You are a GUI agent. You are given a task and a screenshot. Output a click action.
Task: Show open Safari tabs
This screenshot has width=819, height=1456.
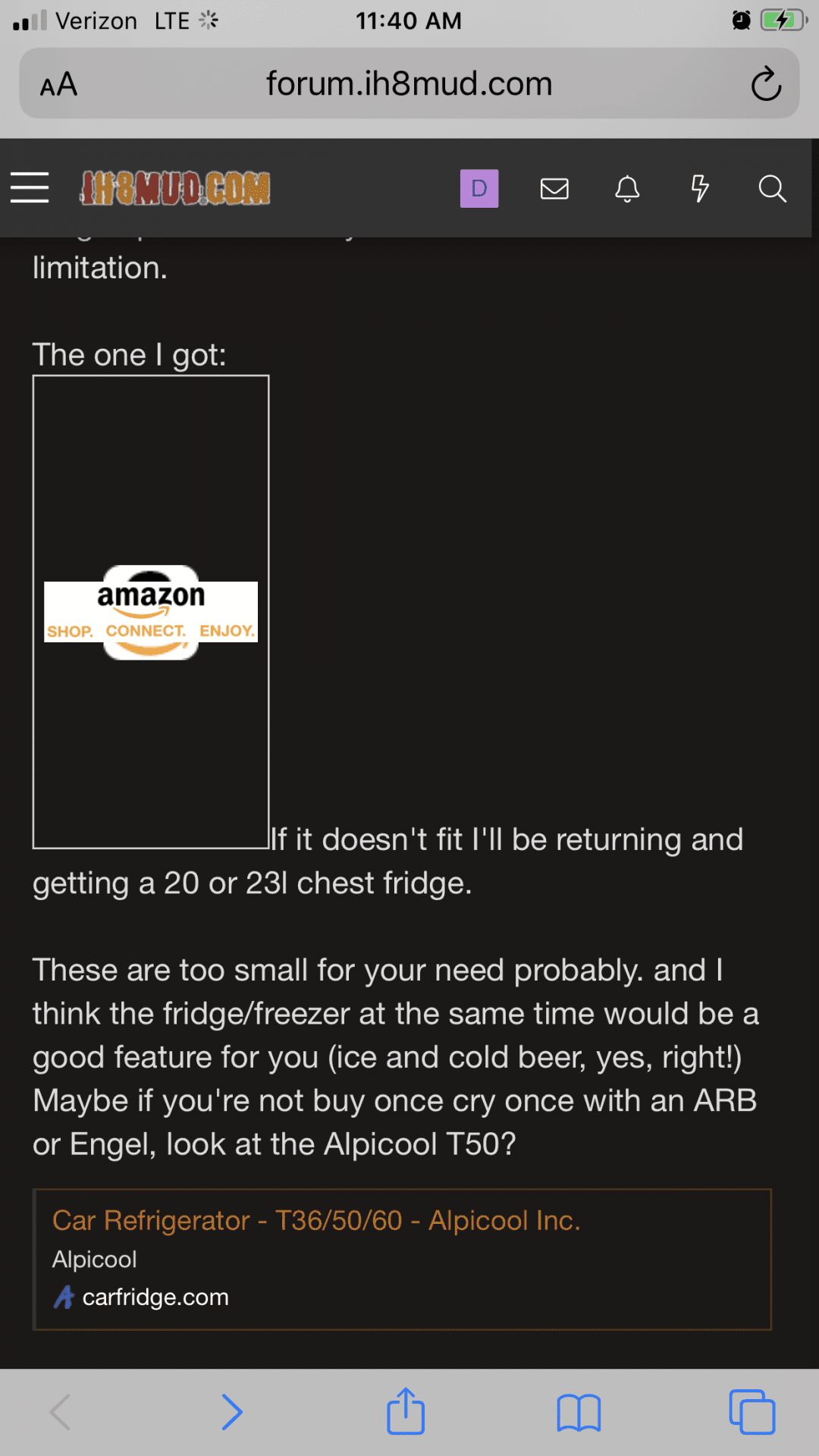tap(752, 1411)
